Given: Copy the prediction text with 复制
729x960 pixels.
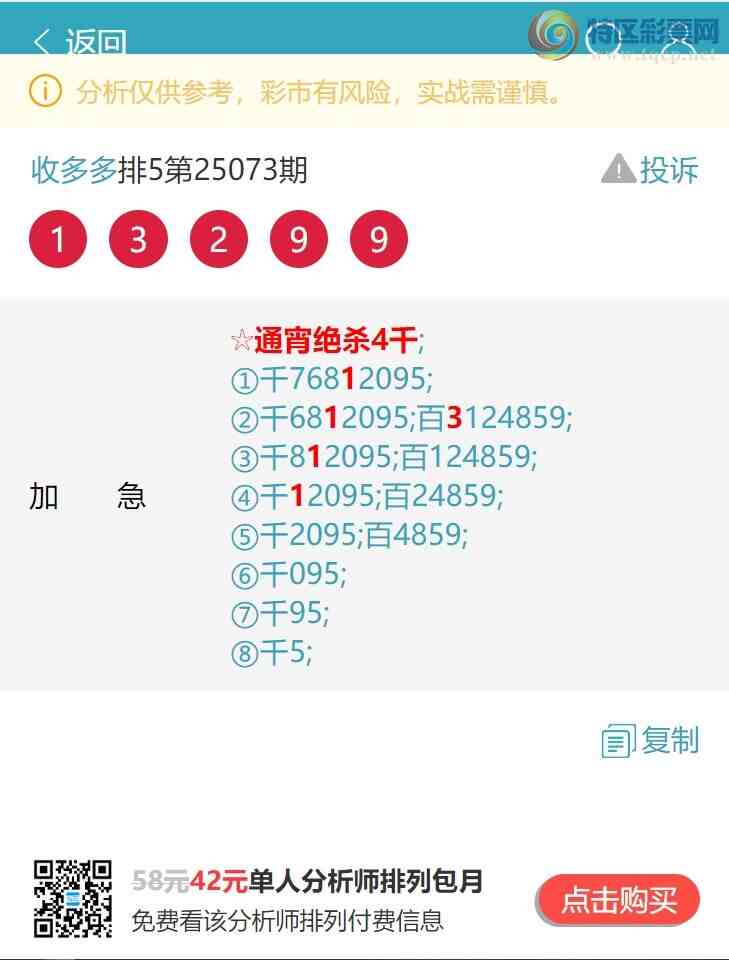Looking at the screenshot, I should [x=651, y=741].
